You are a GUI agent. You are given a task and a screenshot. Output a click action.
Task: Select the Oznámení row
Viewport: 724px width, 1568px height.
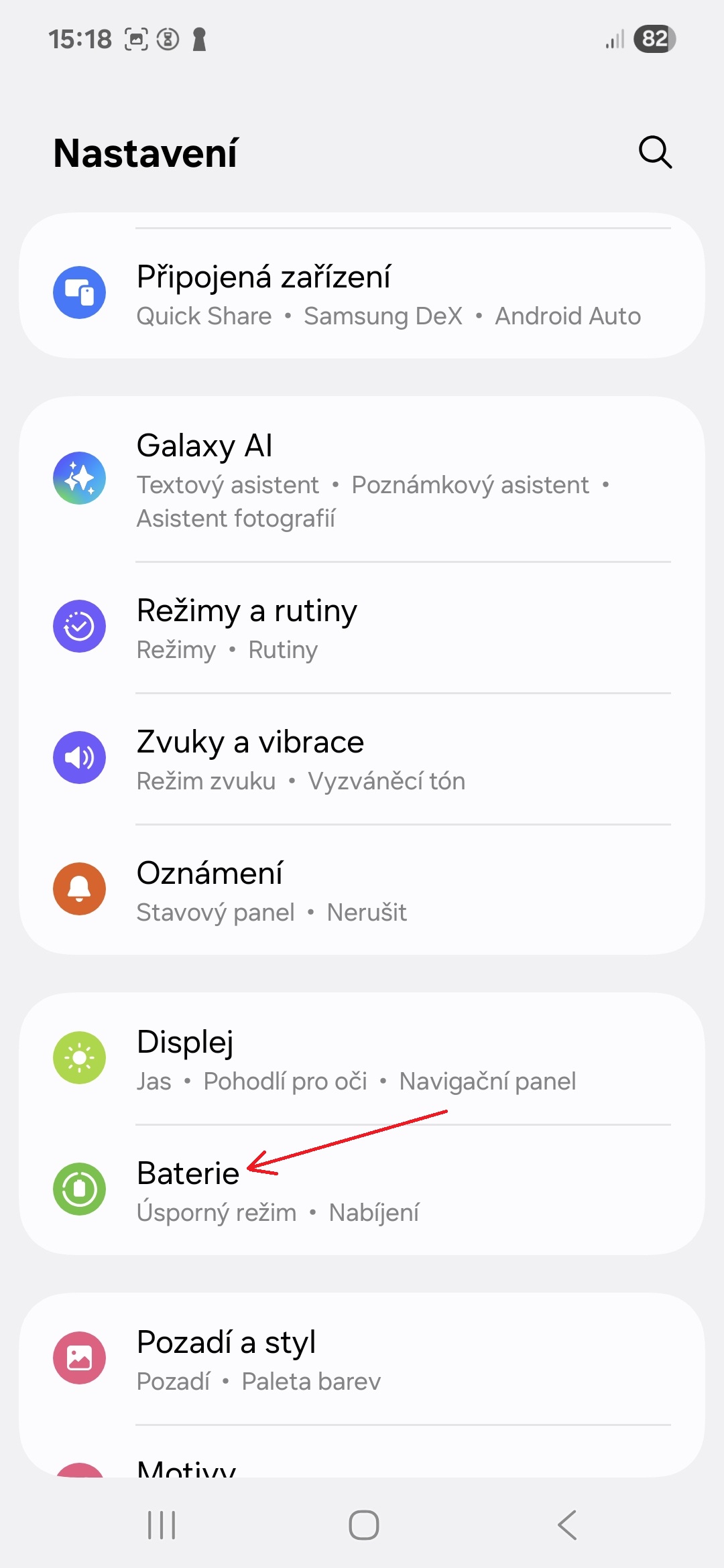point(362,890)
